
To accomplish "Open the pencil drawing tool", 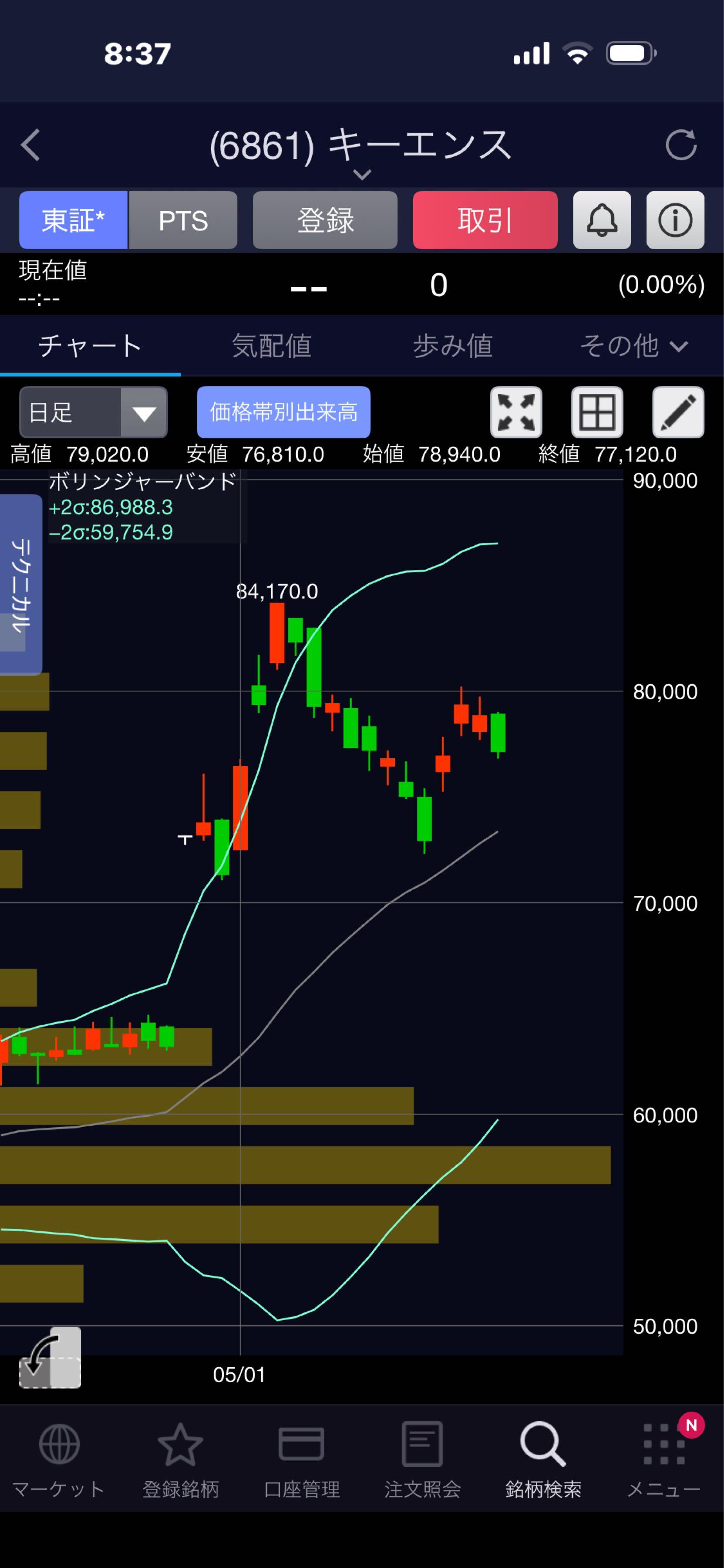I will click(678, 412).
